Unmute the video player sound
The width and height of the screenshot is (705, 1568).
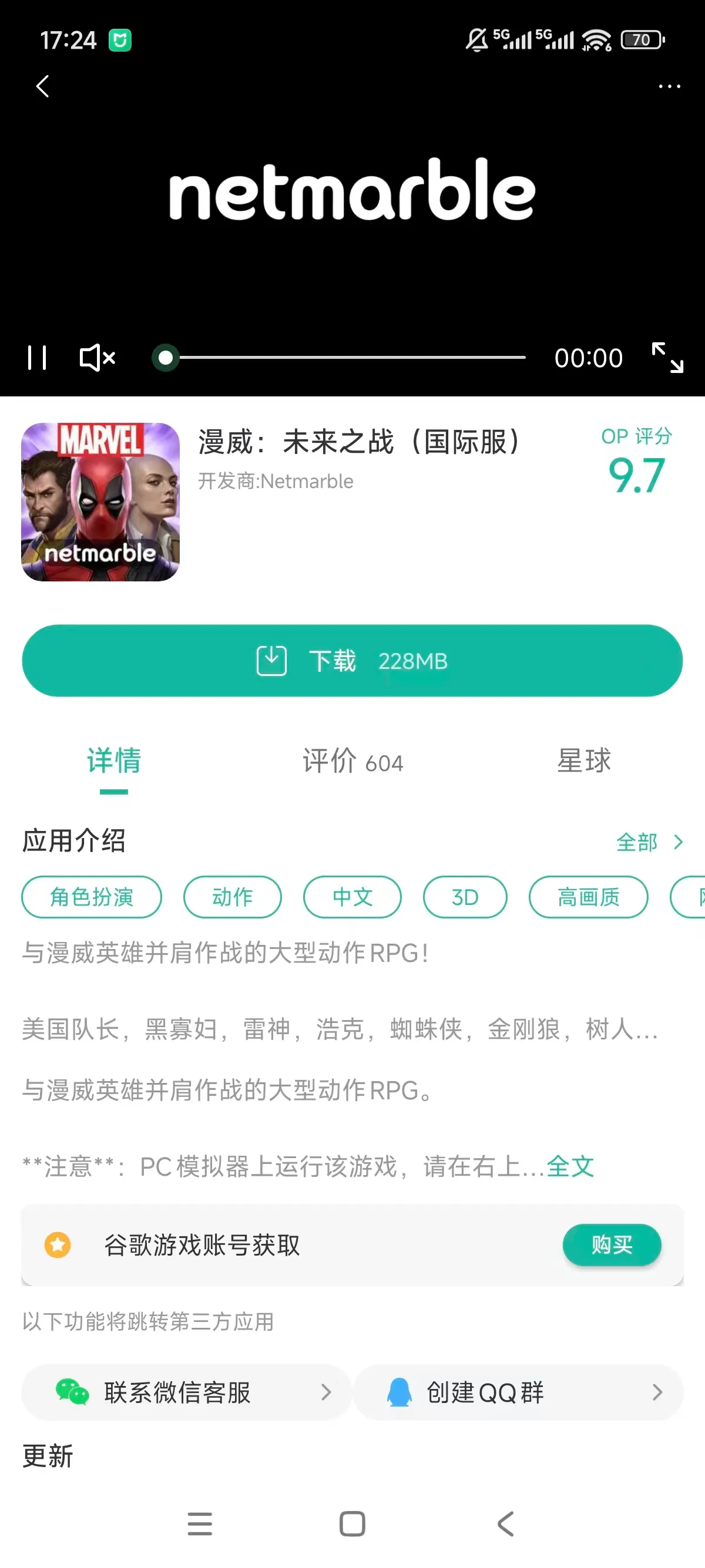pos(96,357)
